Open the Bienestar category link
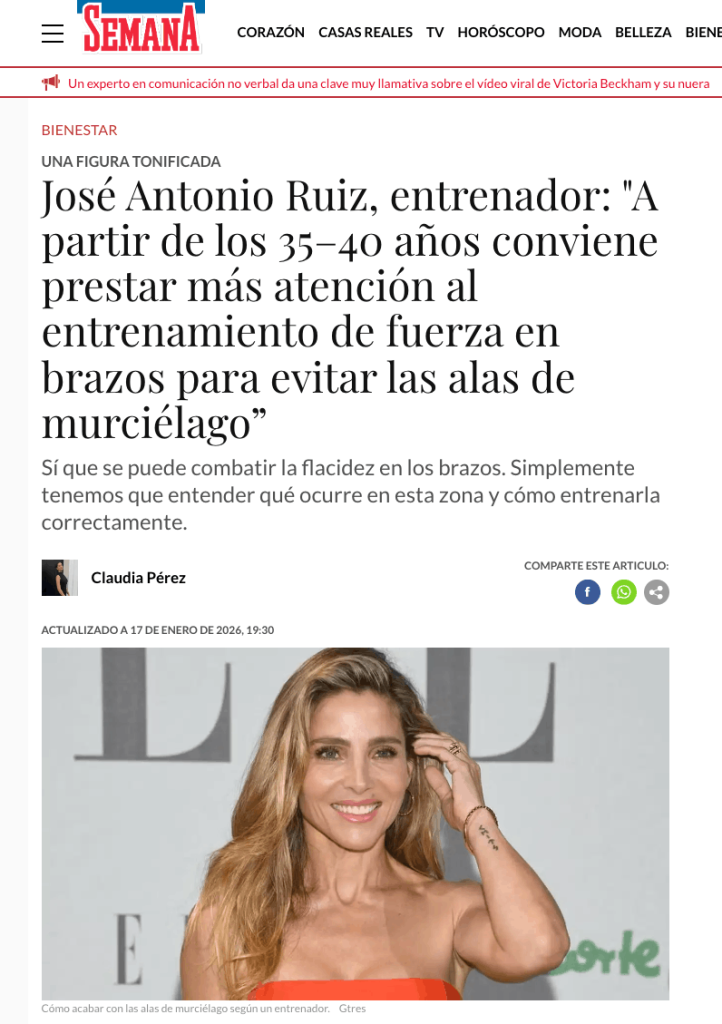Screen dimensions: 722x1024 coord(79,130)
